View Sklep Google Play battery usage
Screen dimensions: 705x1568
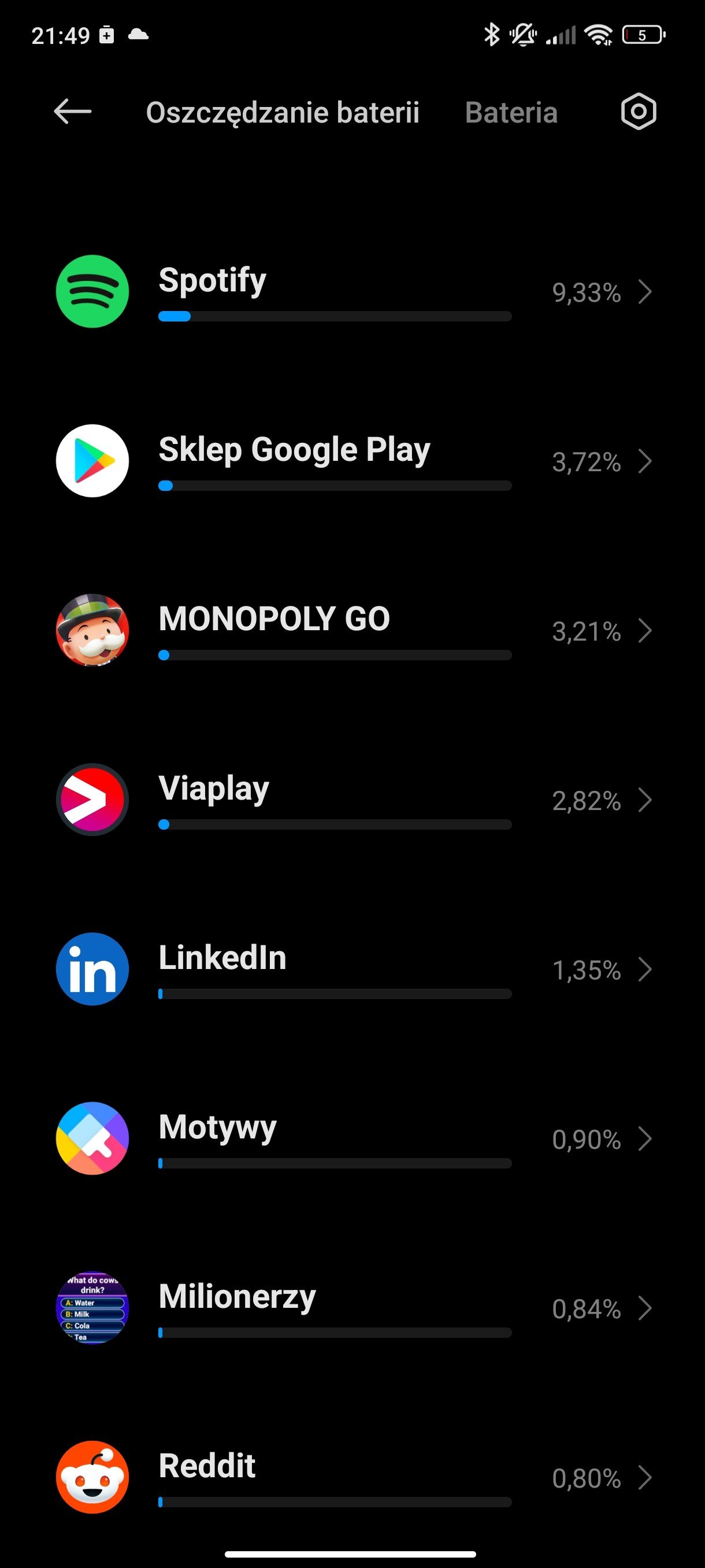353,461
